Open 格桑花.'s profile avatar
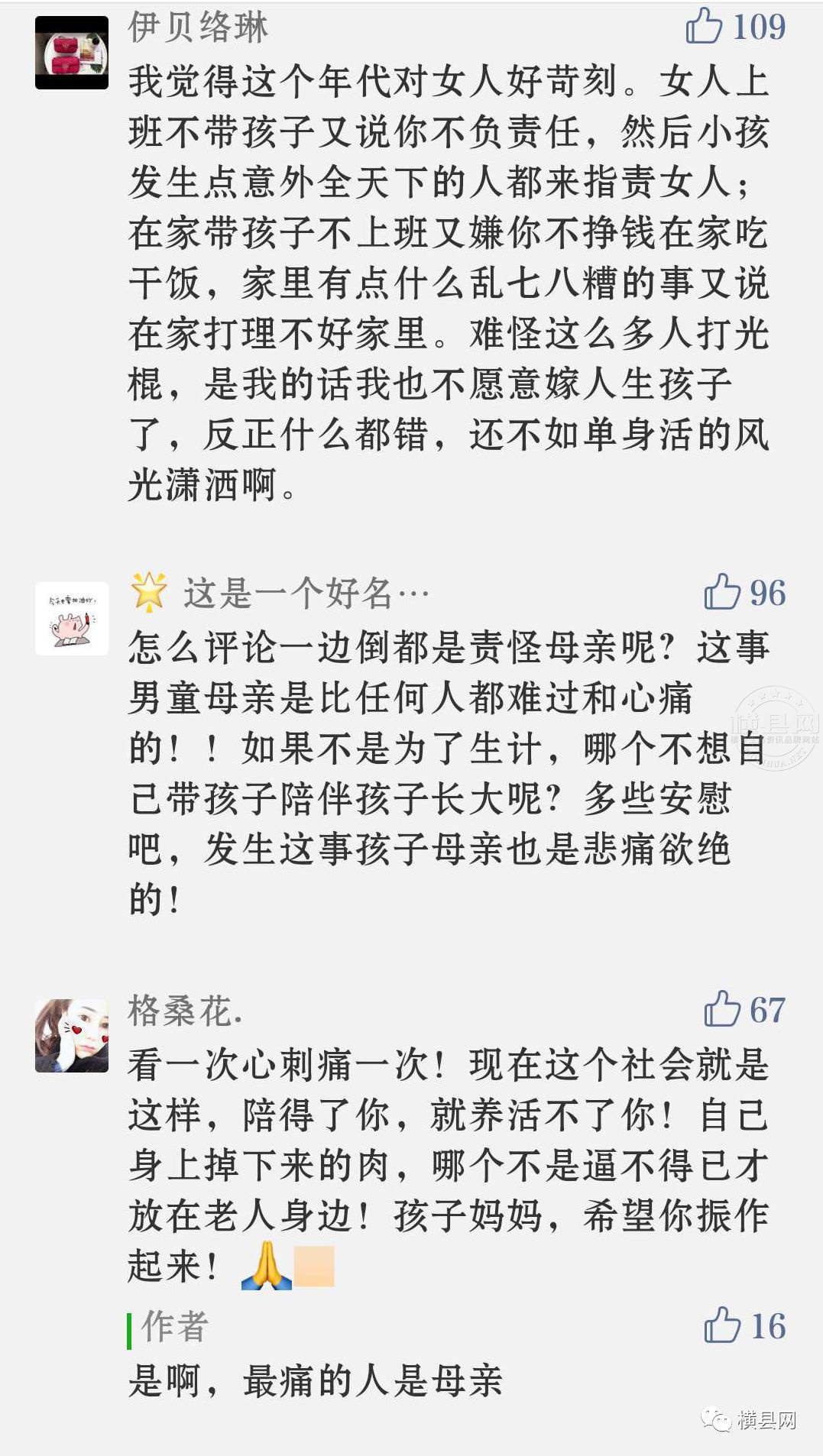 72,1035
